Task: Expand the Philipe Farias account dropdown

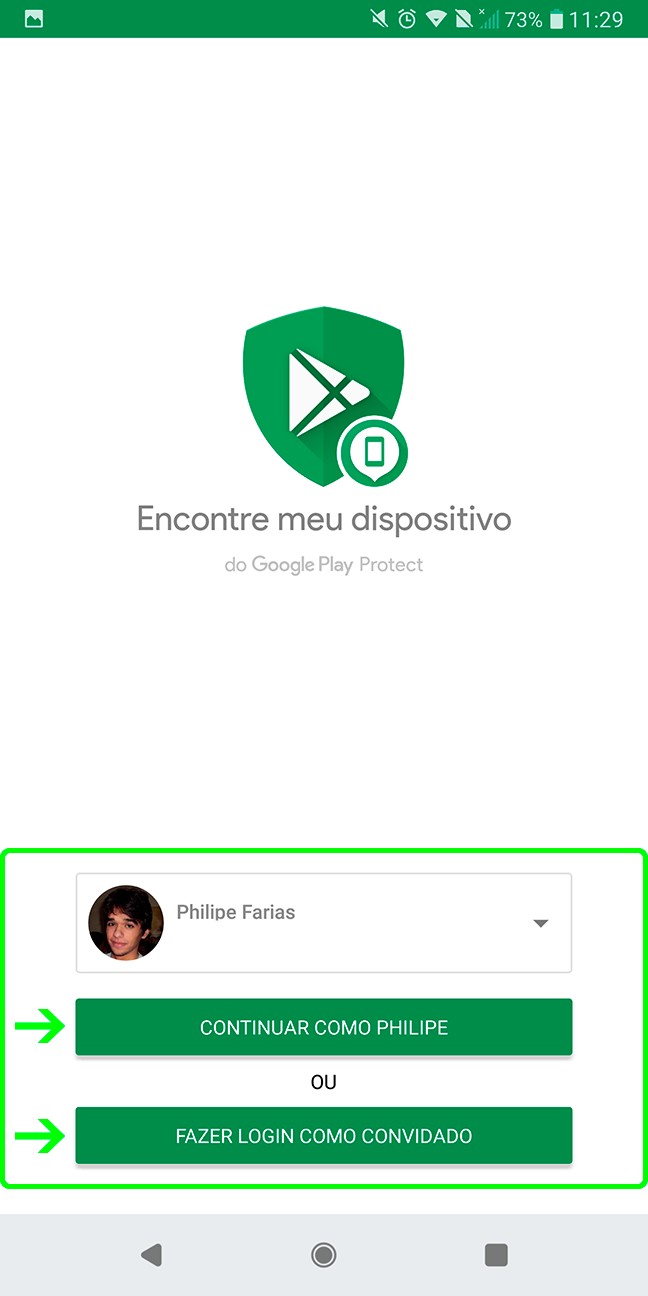Action: (324, 922)
